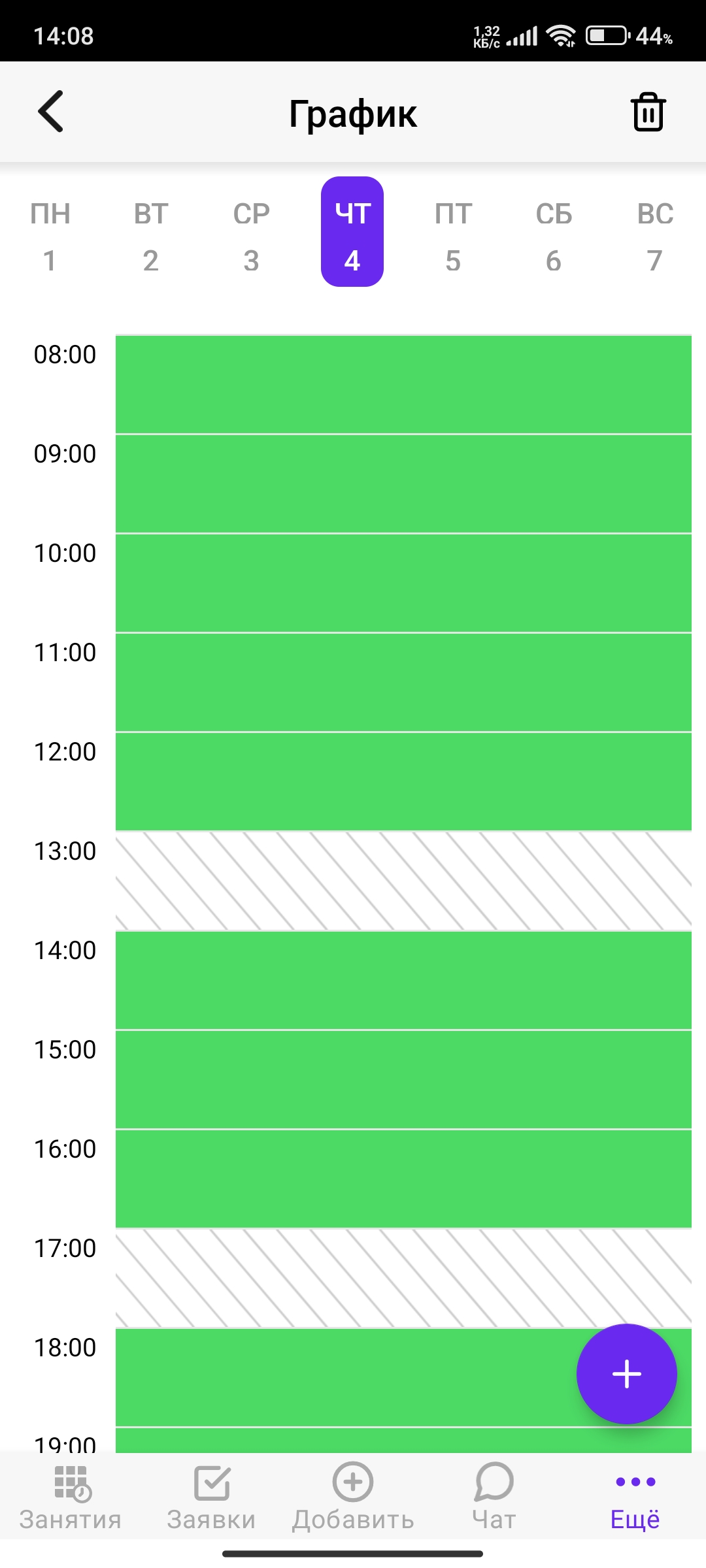
Task: Tap the trash icon to delete the schedule
Action: 648,112
